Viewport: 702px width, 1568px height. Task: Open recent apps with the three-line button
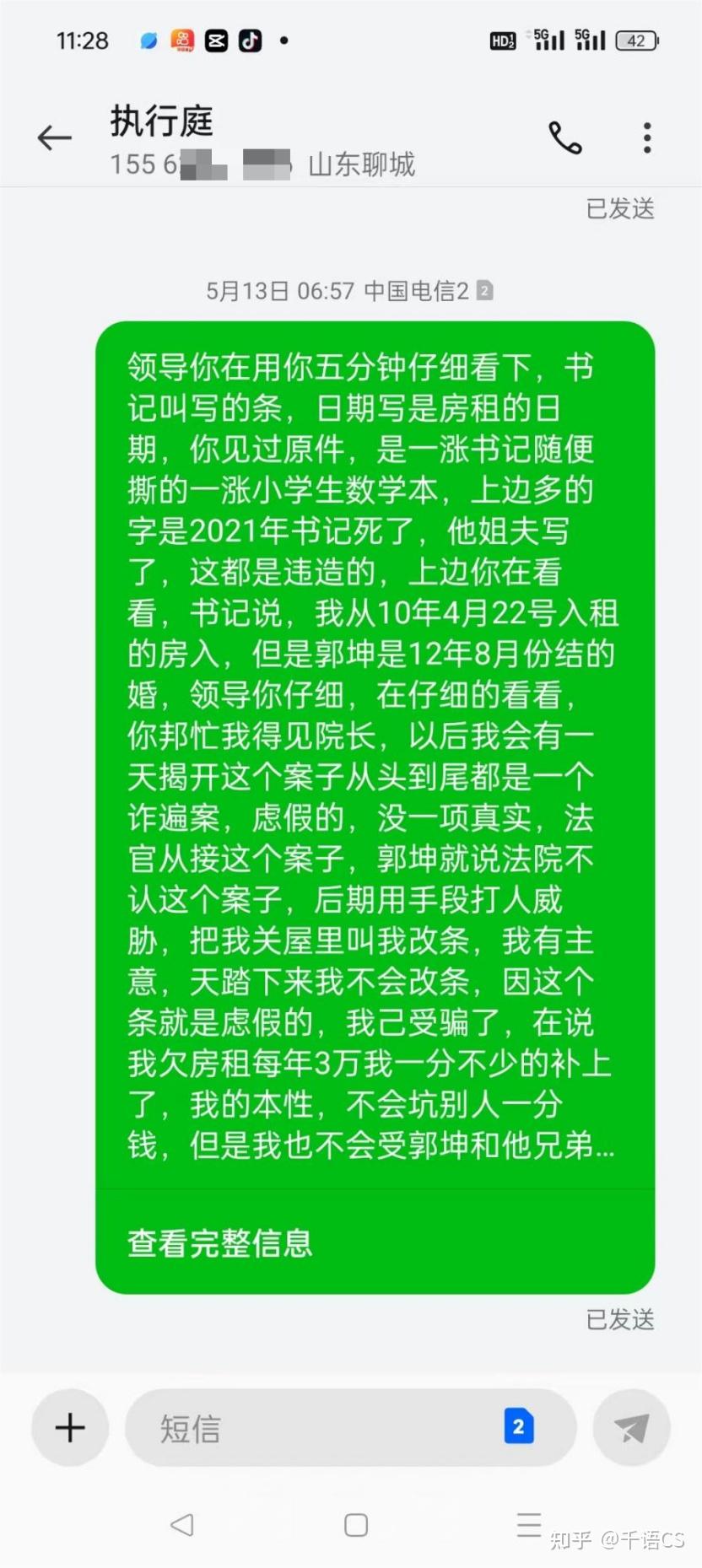(x=529, y=1524)
